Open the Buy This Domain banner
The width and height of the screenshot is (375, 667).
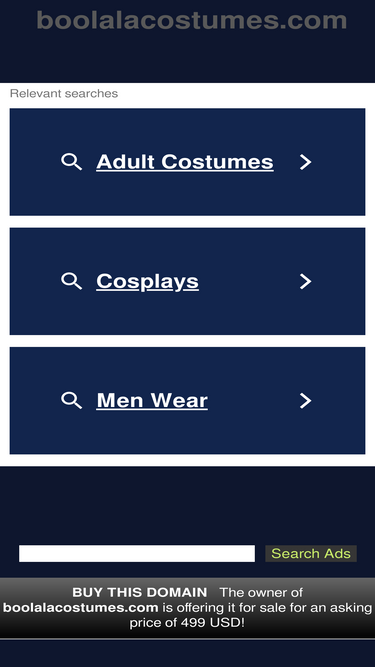tap(188, 607)
